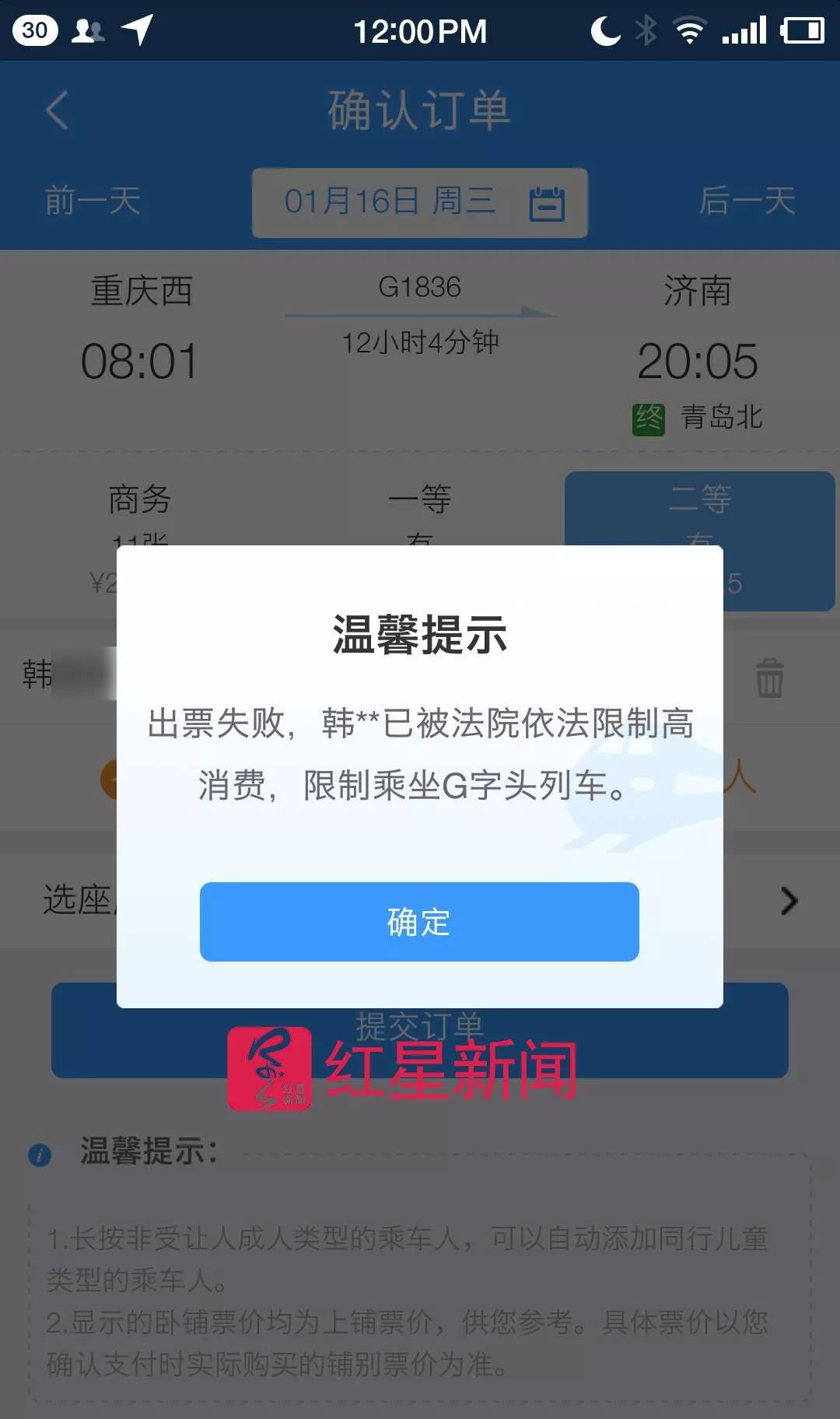
Task: Tap 确定 to dismiss the dialog
Action: [x=419, y=922]
